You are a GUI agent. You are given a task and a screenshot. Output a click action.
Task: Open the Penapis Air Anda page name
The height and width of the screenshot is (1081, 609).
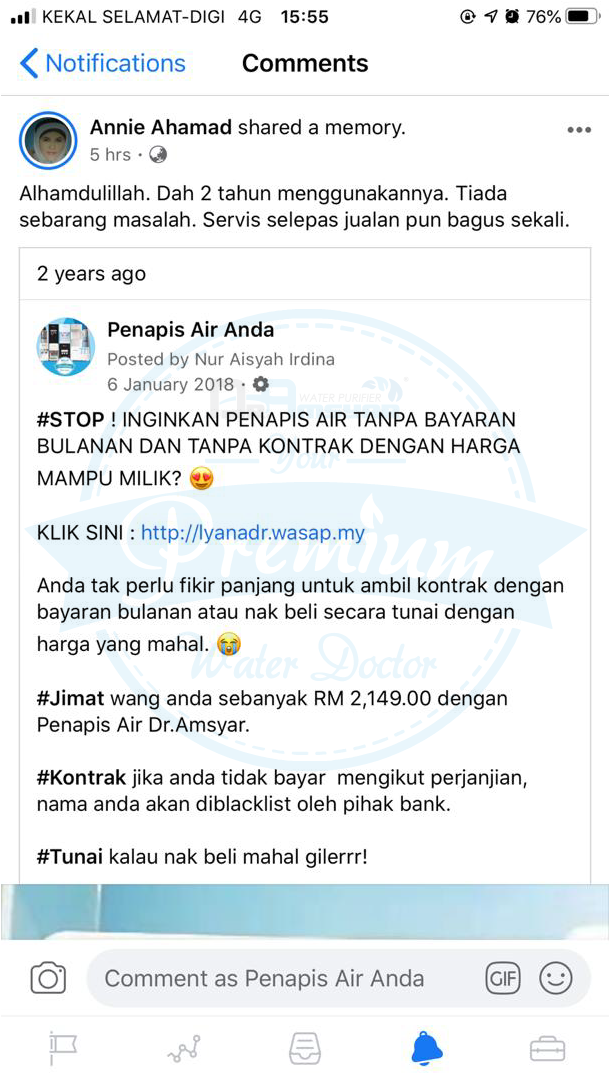(190, 329)
